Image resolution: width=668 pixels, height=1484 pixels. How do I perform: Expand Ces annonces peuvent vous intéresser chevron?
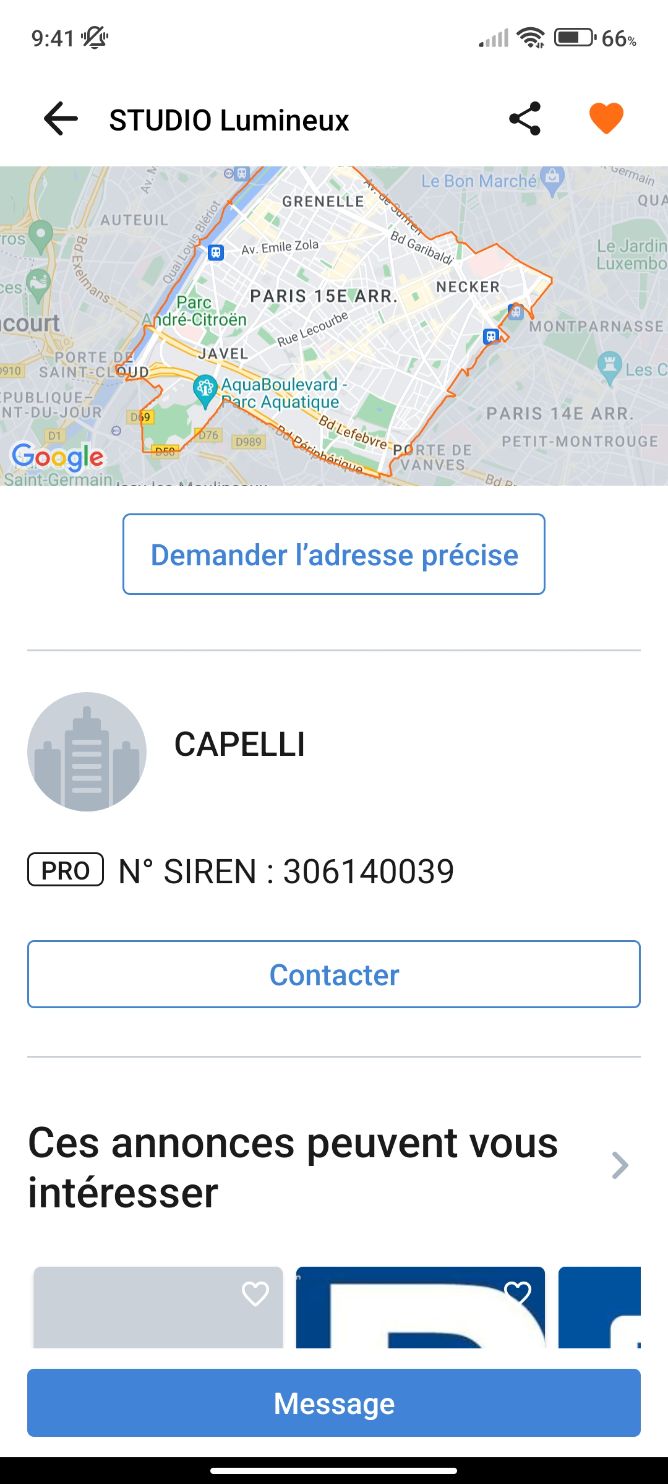click(620, 1166)
